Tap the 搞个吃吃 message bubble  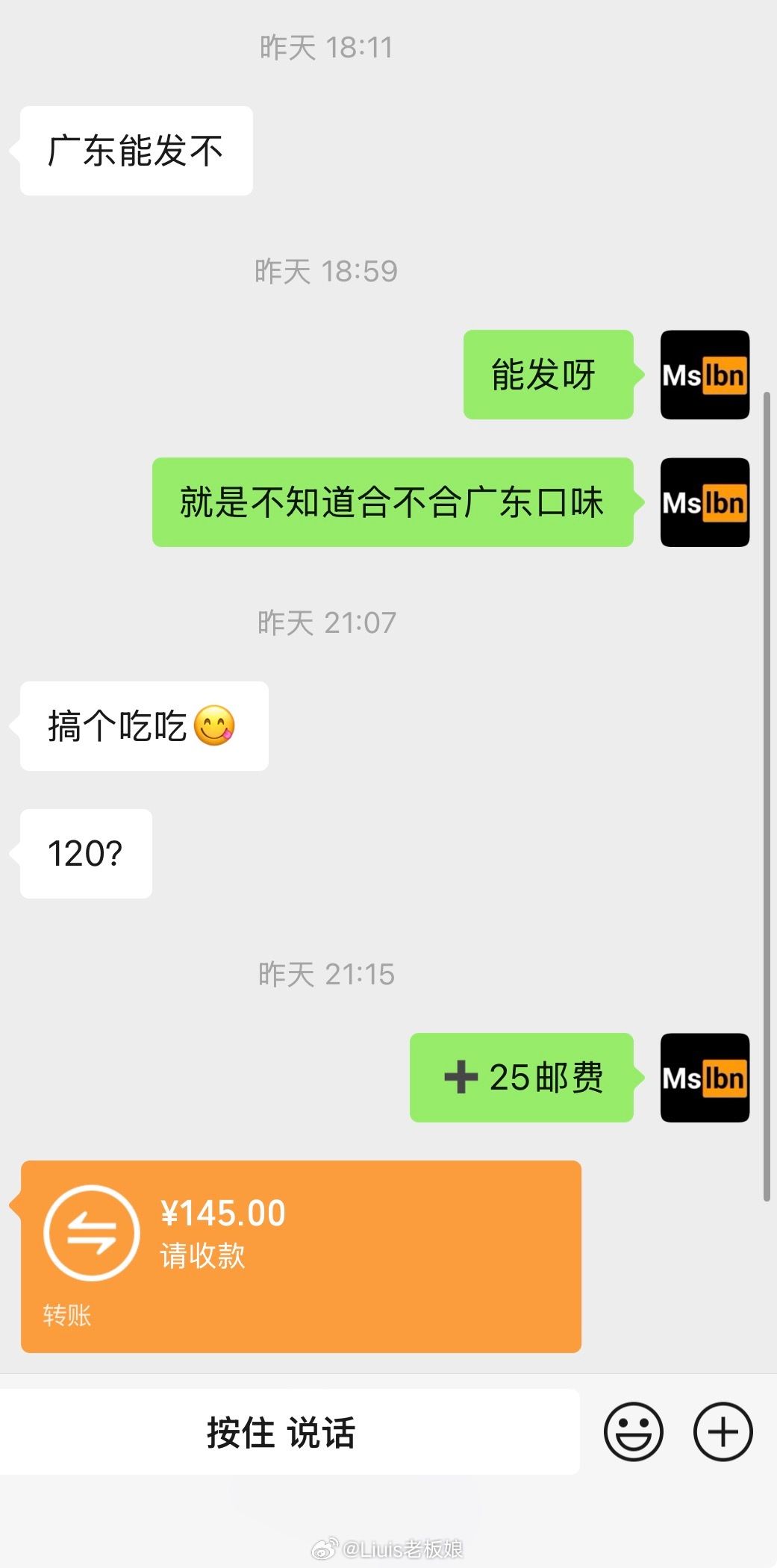pos(142,725)
